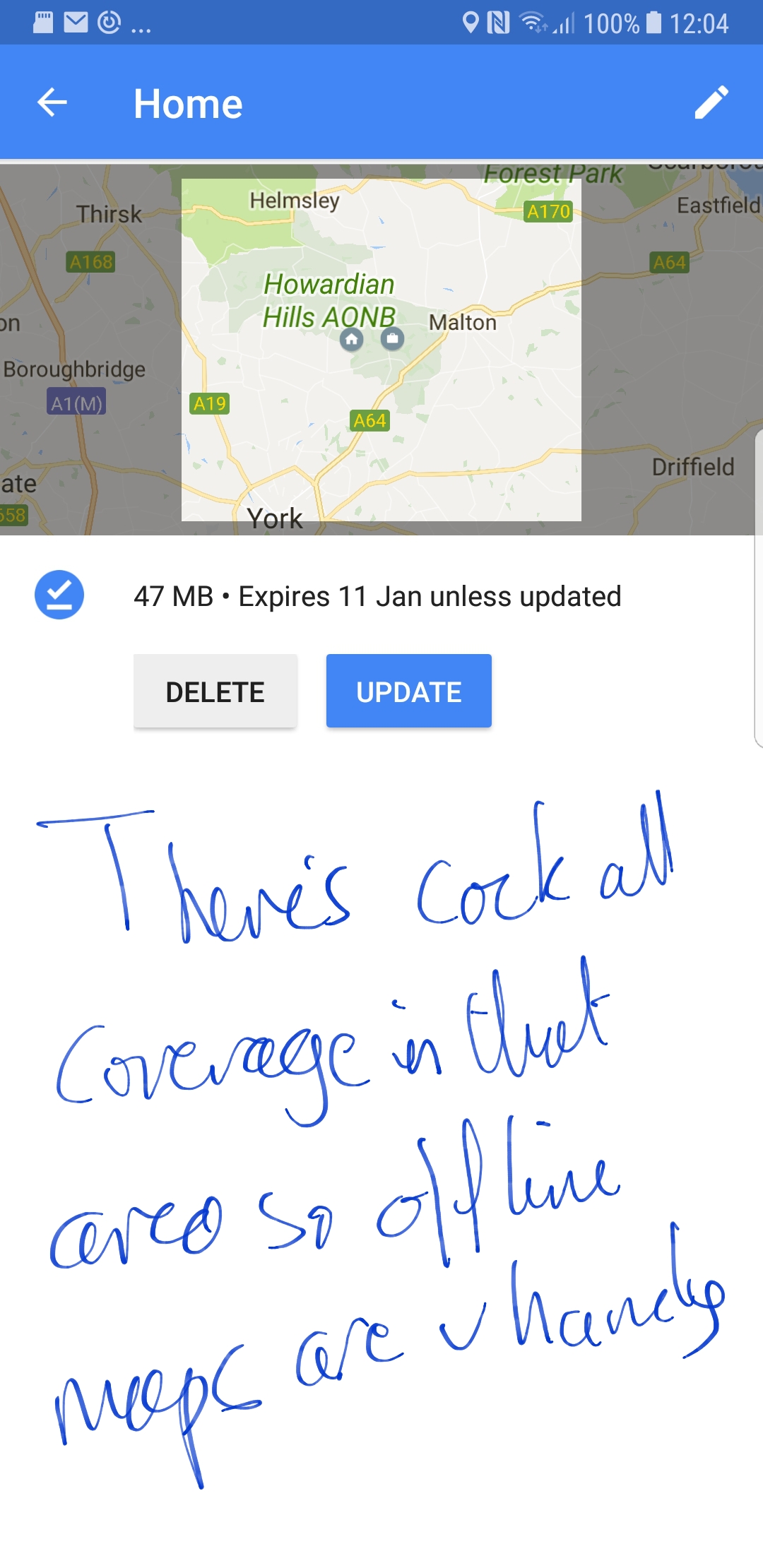Delete the Home offline map
The height and width of the screenshot is (1568, 763).
[215, 691]
